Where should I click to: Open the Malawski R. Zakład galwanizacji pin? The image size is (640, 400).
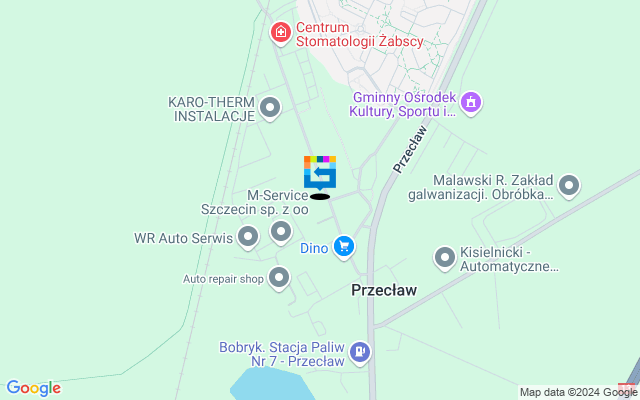click(x=569, y=185)
